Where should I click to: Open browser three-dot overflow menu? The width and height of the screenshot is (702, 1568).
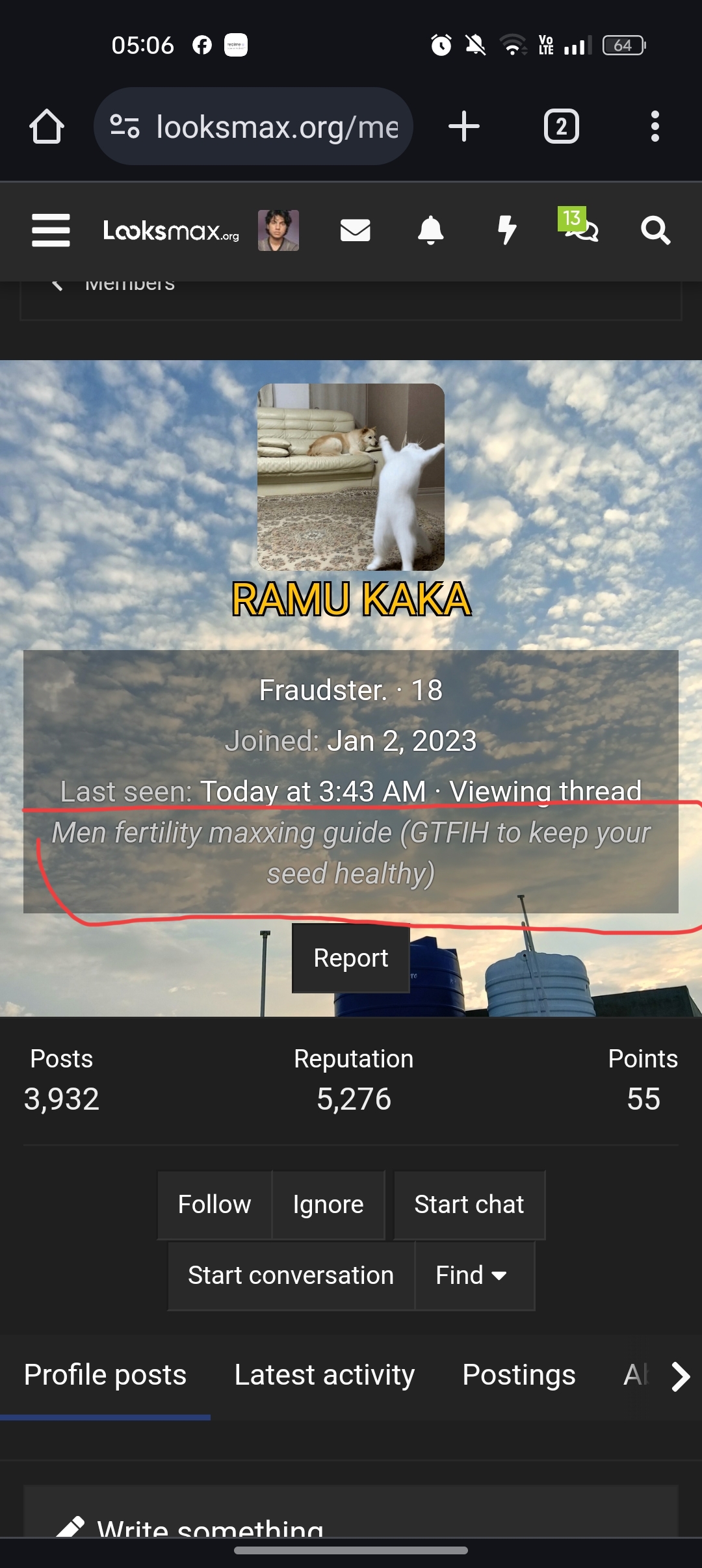[655, 126]
